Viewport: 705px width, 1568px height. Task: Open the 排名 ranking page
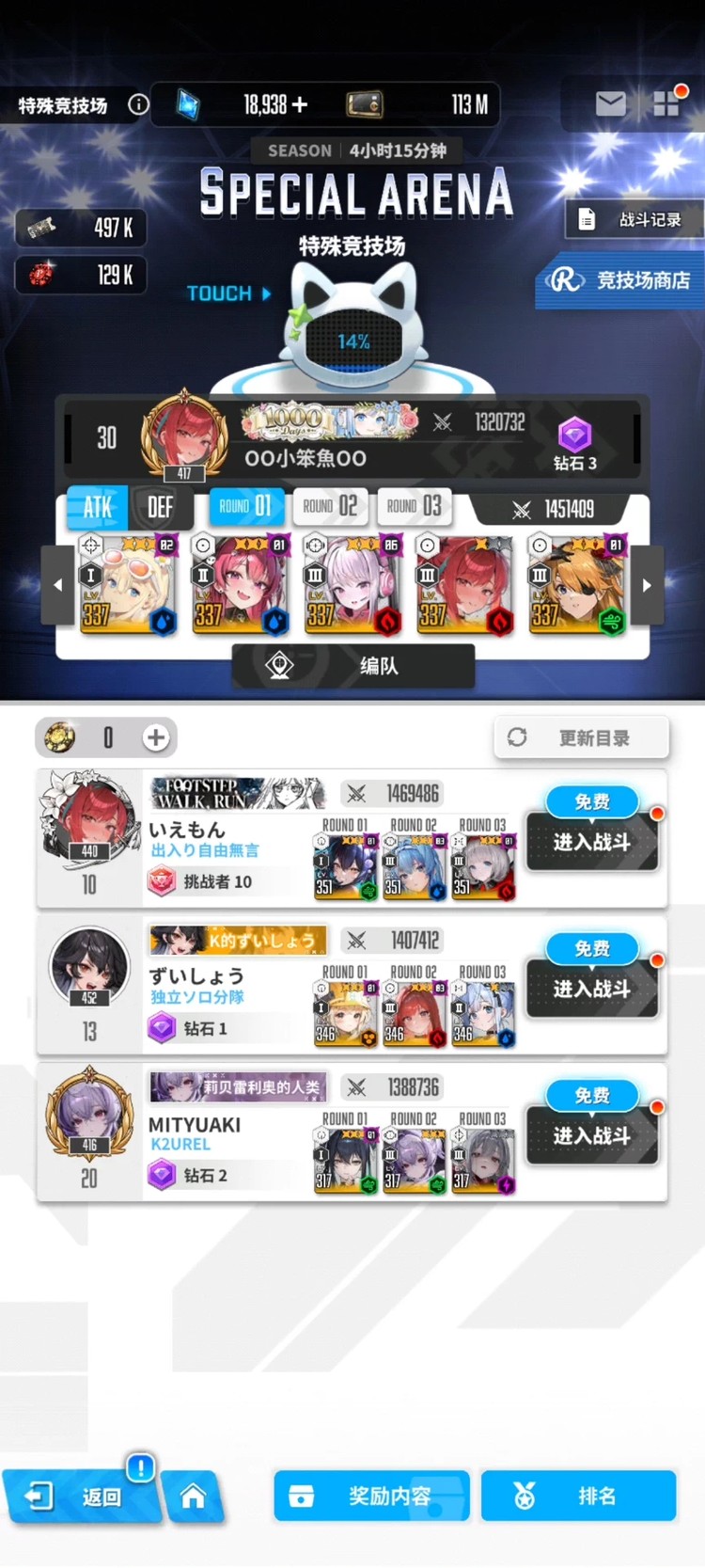click(578, 1497)
